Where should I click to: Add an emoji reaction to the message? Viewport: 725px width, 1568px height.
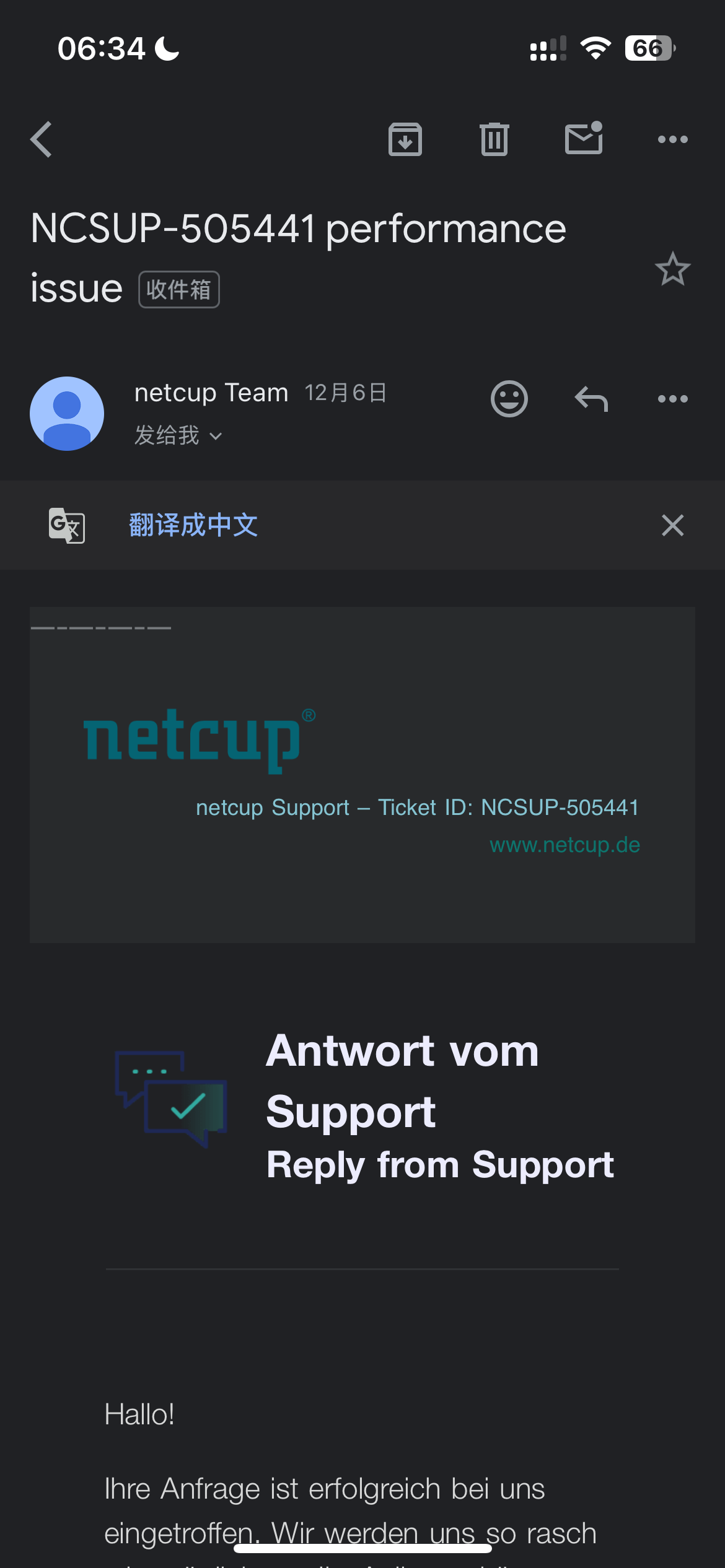pos(509,399)
